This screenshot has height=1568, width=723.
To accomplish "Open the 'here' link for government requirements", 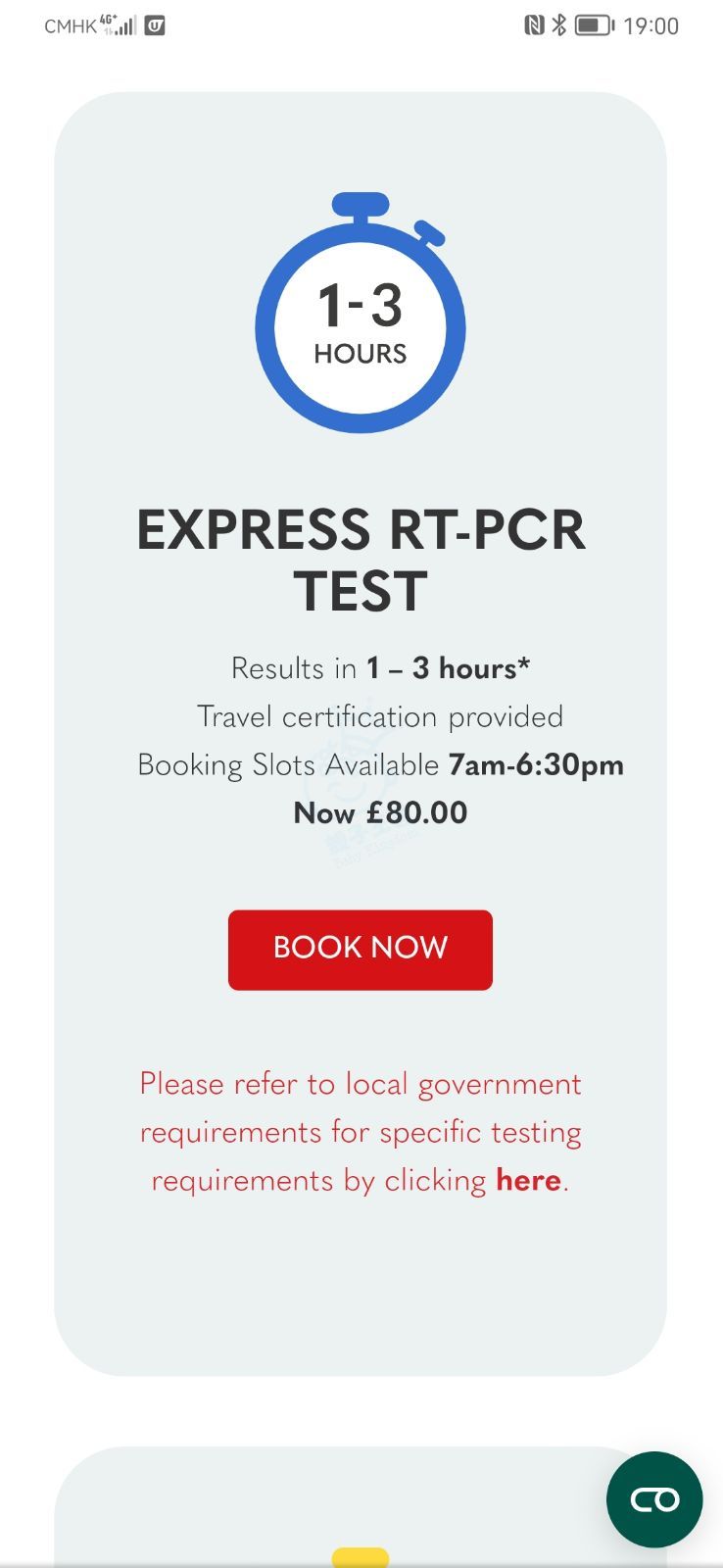I will click(x=528, y=1180).
